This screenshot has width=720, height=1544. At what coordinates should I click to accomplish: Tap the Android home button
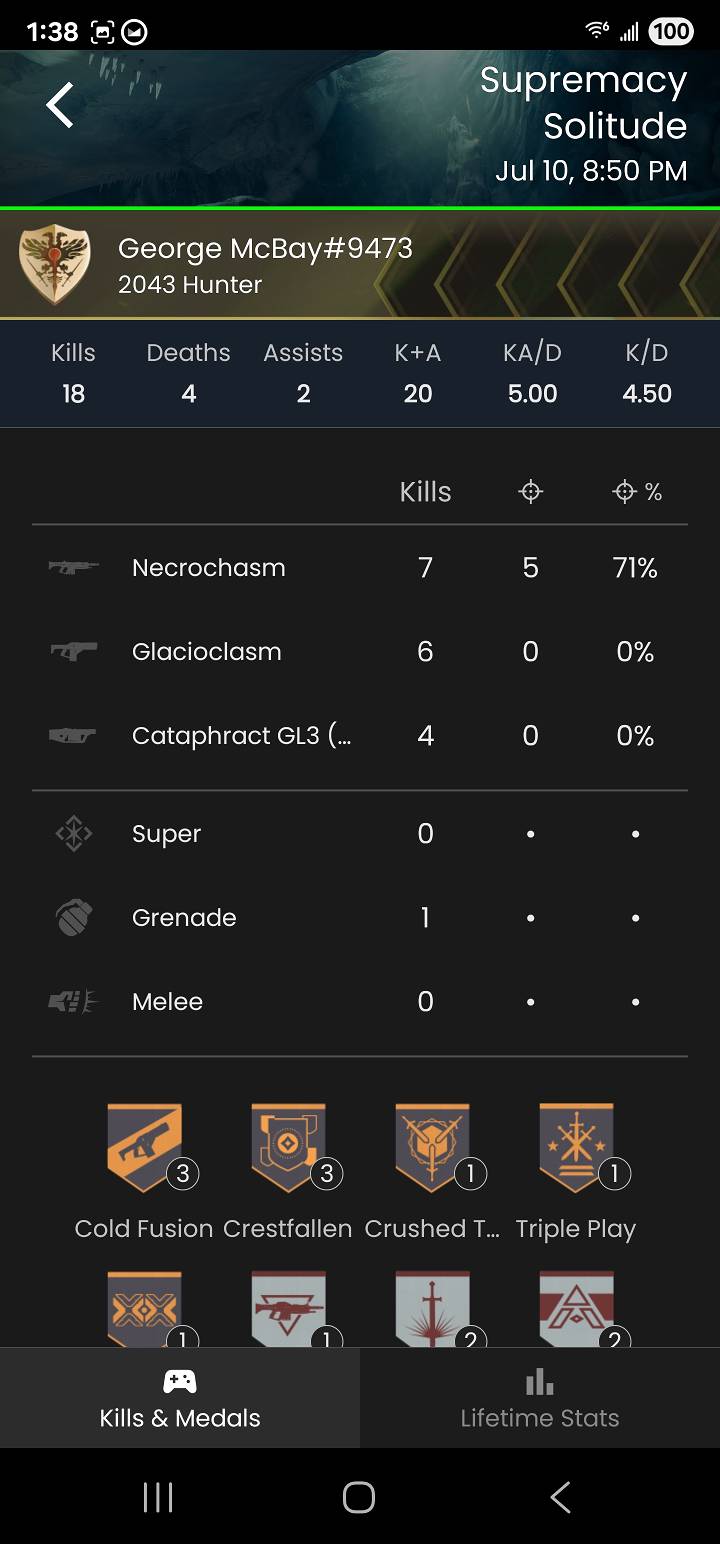tap(360, 1497)
